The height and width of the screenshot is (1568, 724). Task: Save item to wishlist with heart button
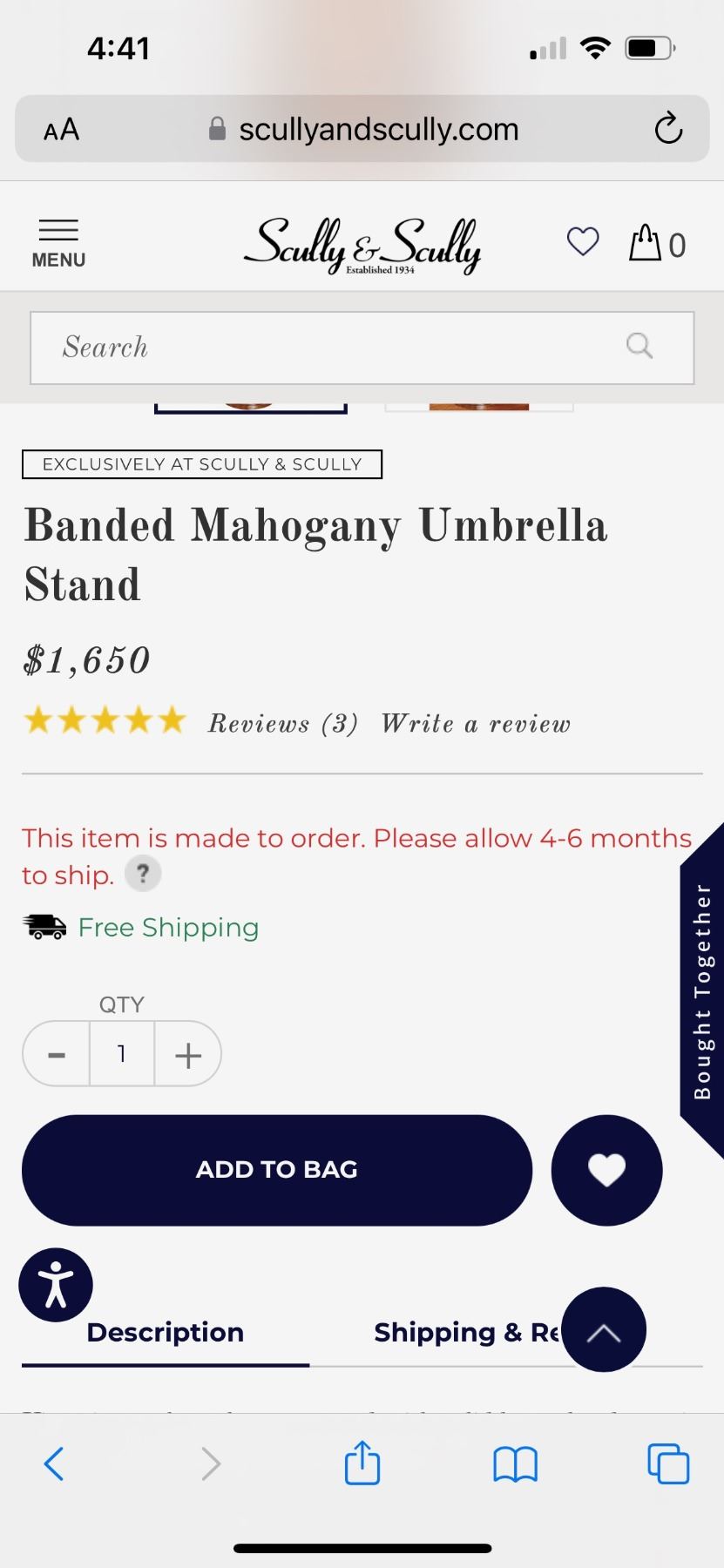point(606,1170)
